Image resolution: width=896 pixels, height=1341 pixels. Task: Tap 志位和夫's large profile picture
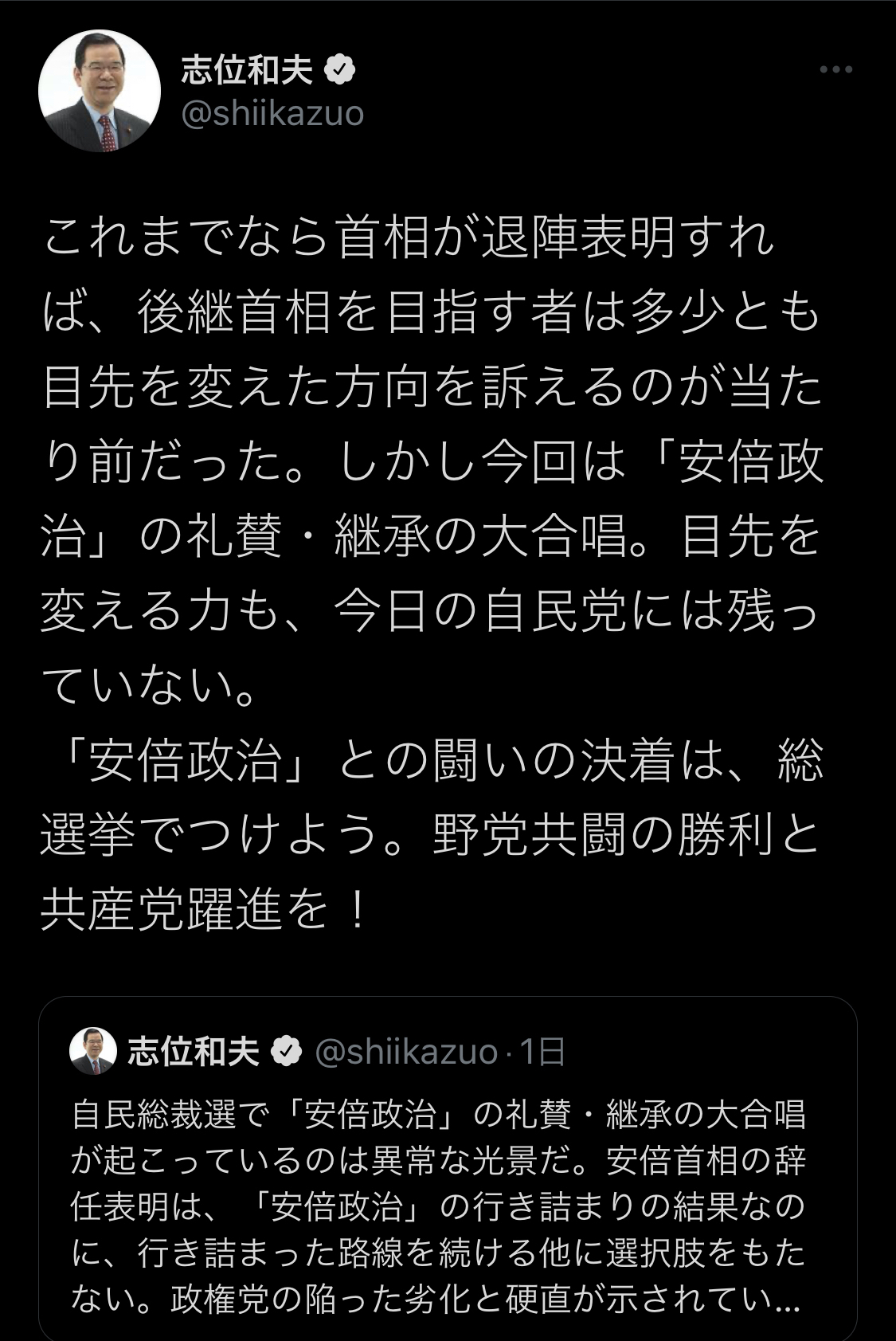pos(100,92)
